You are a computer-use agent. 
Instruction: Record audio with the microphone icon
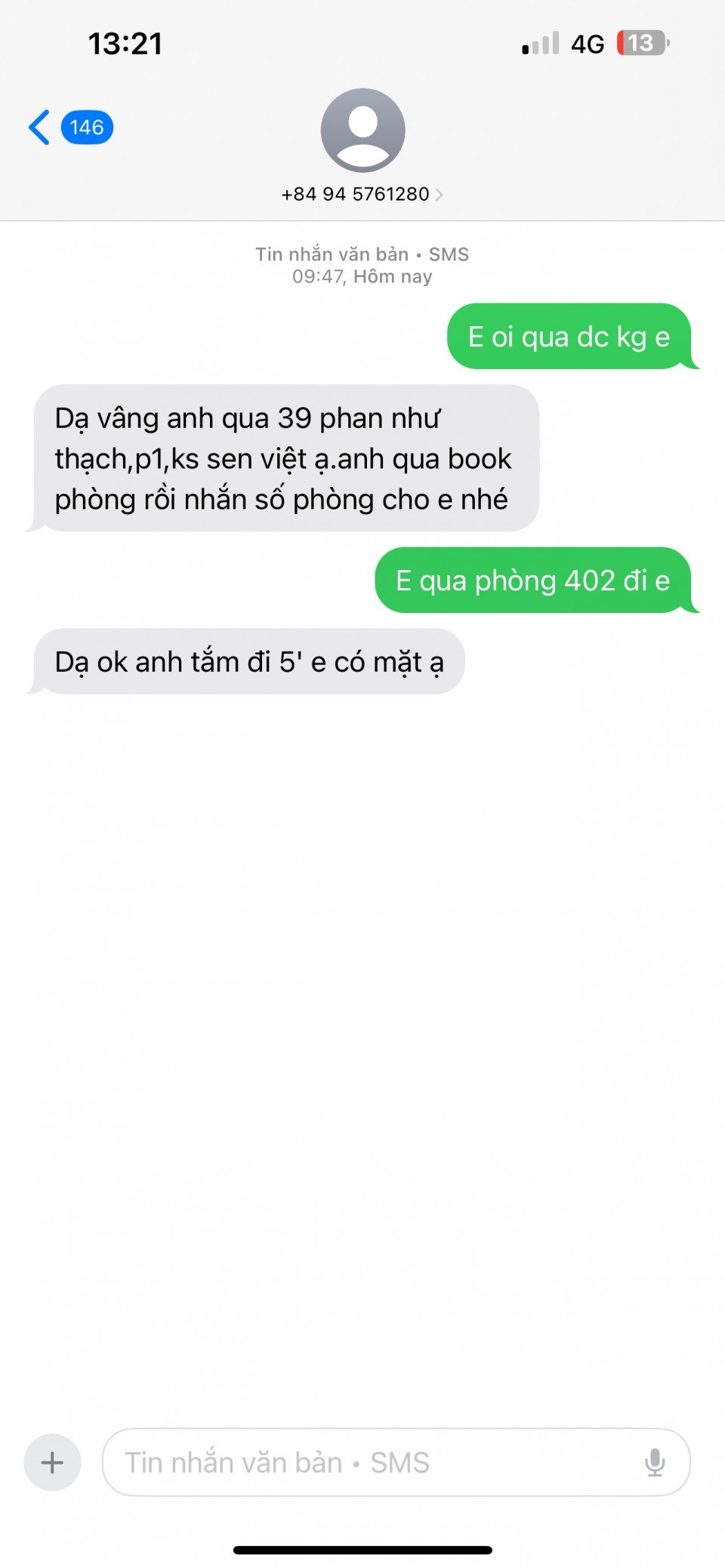655,1462
